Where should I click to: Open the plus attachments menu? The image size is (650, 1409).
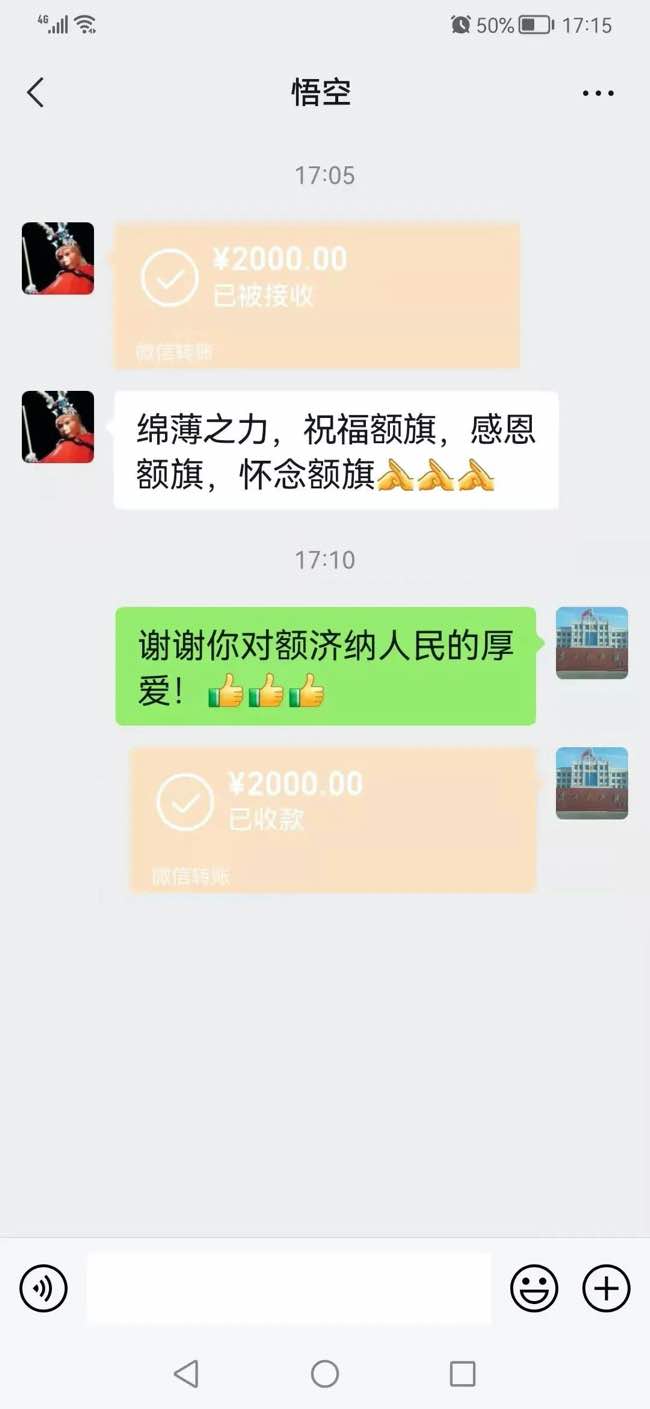tap(606, 1288)
